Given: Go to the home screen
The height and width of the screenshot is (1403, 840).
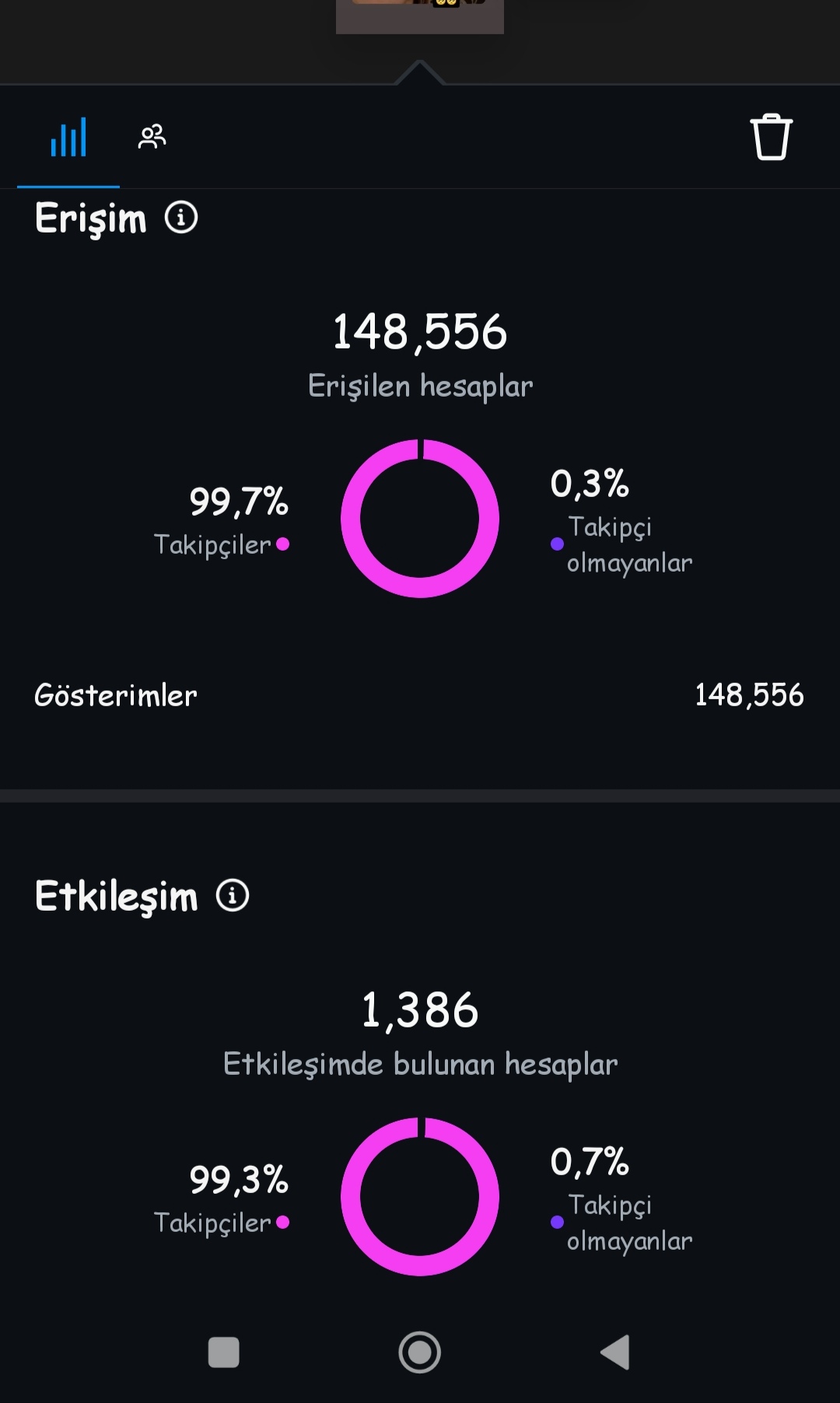Looking at the screenshot, I should click(x=420, y=1352).
